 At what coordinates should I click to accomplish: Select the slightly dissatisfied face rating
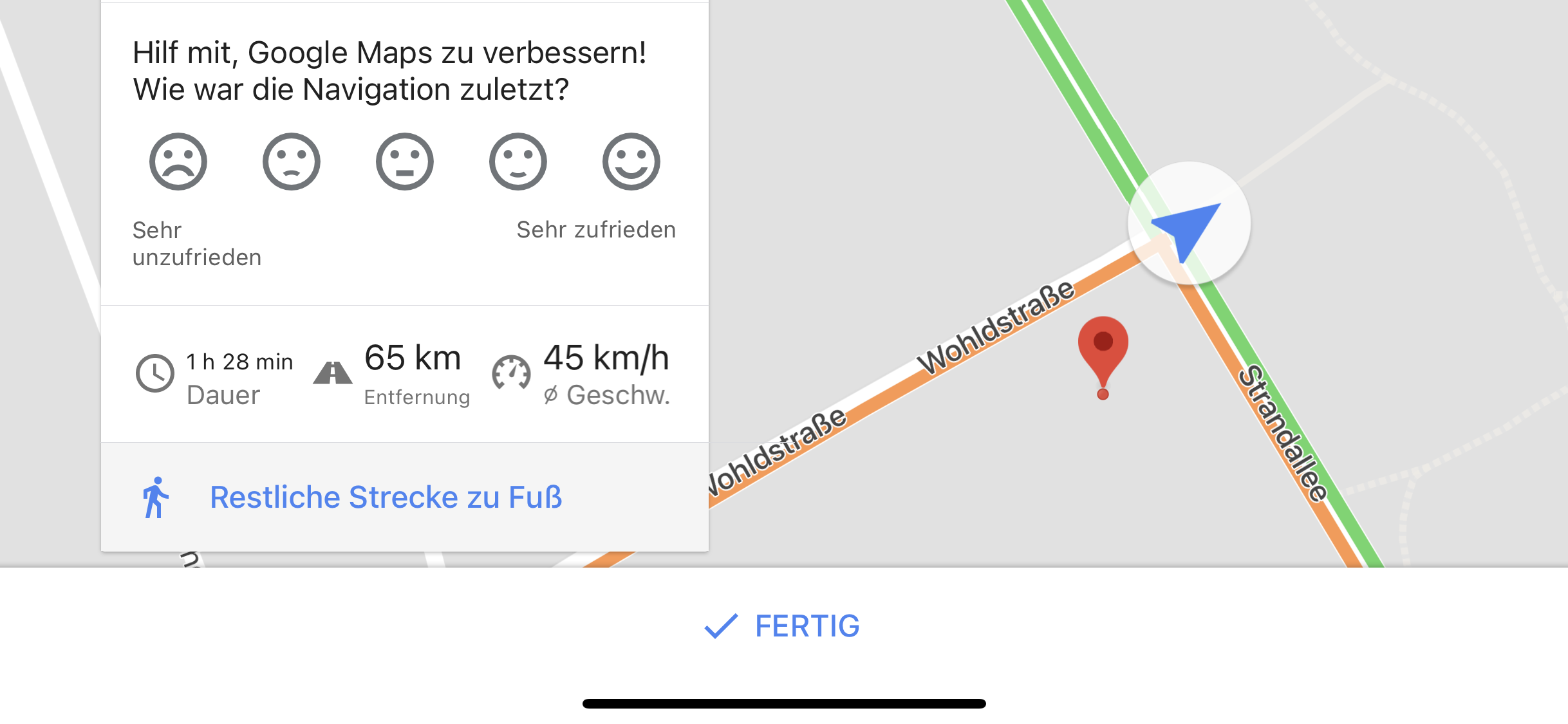[x=292, y=162]
